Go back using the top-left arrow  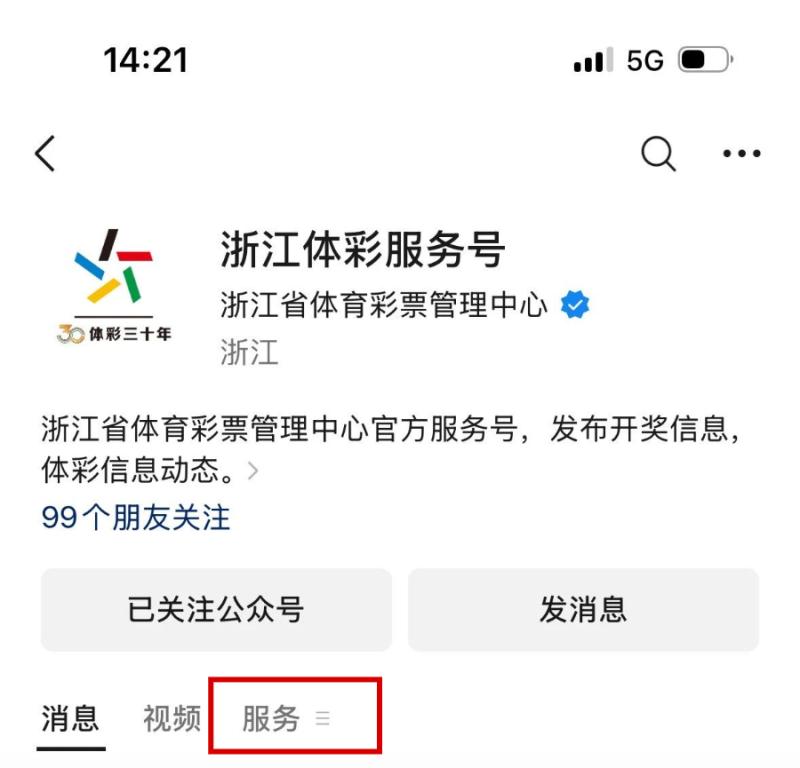tap(45, 154)
